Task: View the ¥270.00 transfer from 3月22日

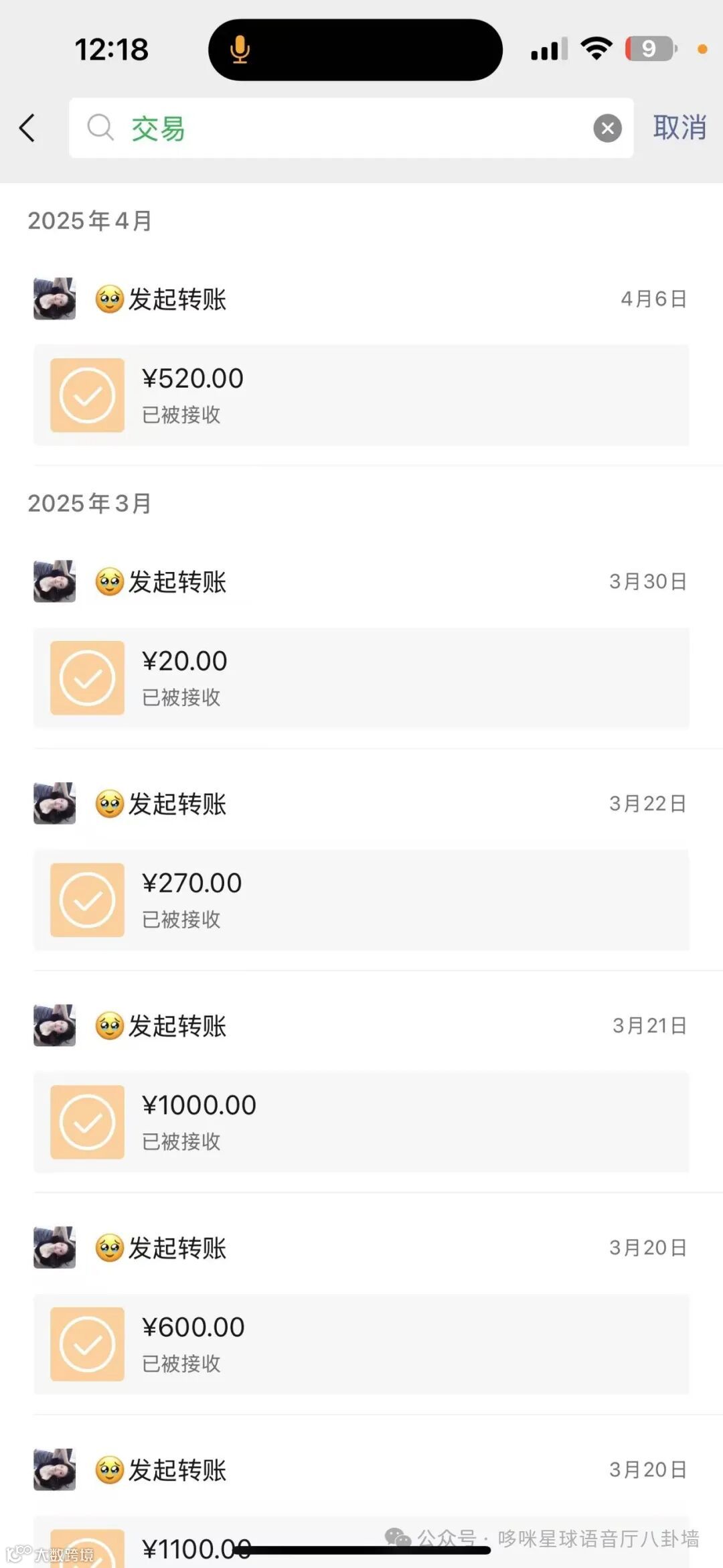Action: pyautogui.click(x=361, y=900)
